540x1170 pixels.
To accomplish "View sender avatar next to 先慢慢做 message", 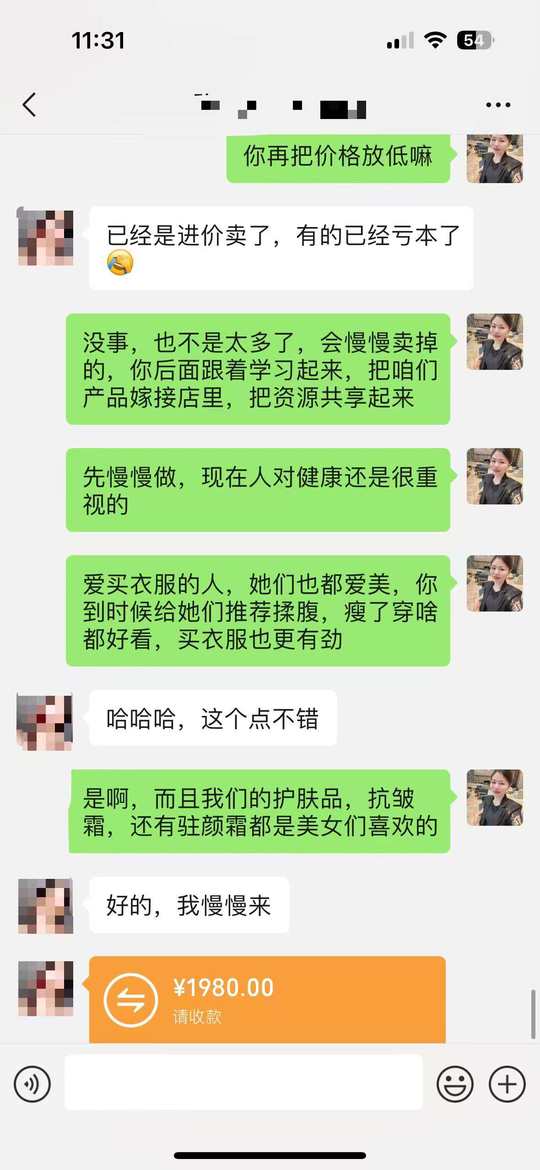I will (x=495, y=476).
